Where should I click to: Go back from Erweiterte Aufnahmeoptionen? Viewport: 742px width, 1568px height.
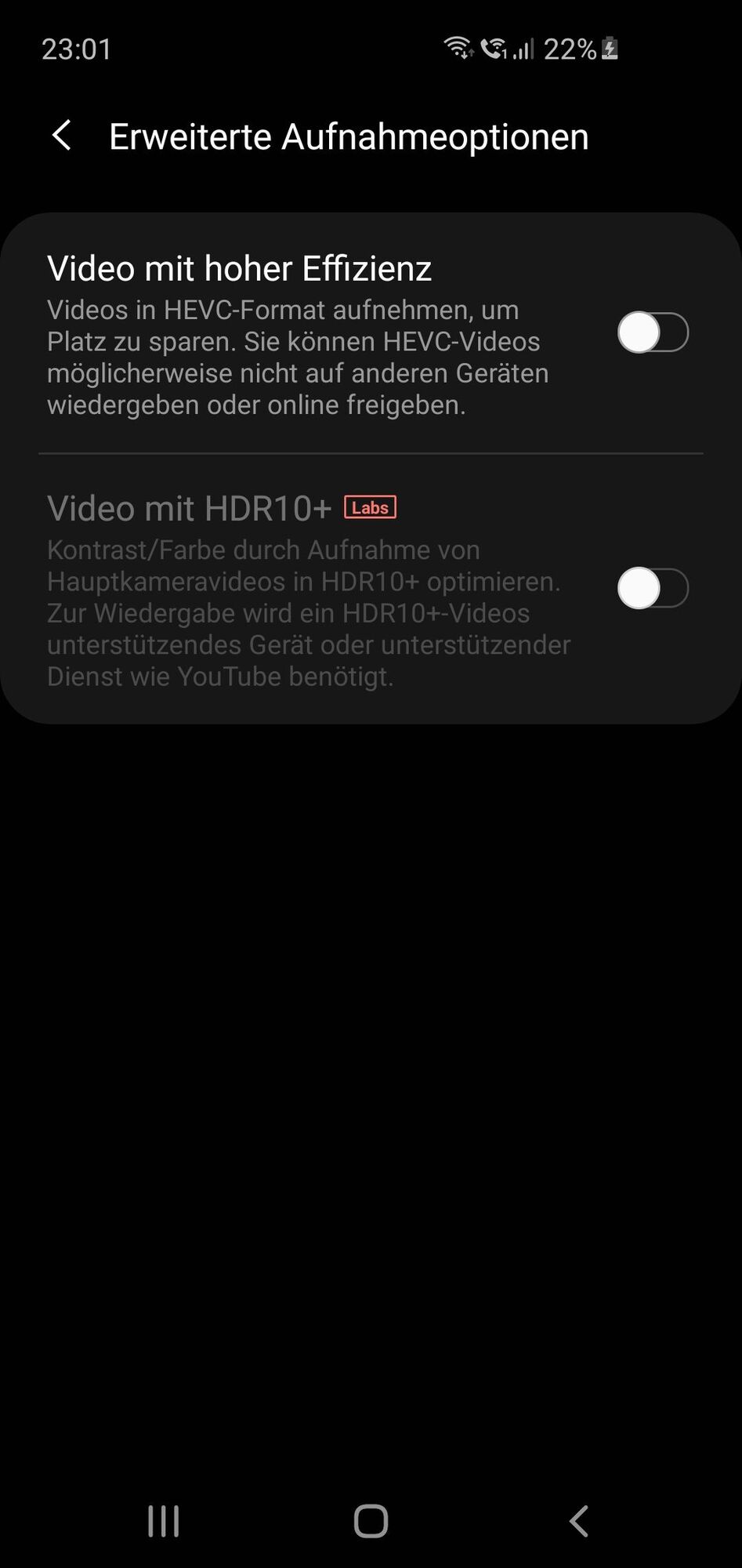point(62,136)
